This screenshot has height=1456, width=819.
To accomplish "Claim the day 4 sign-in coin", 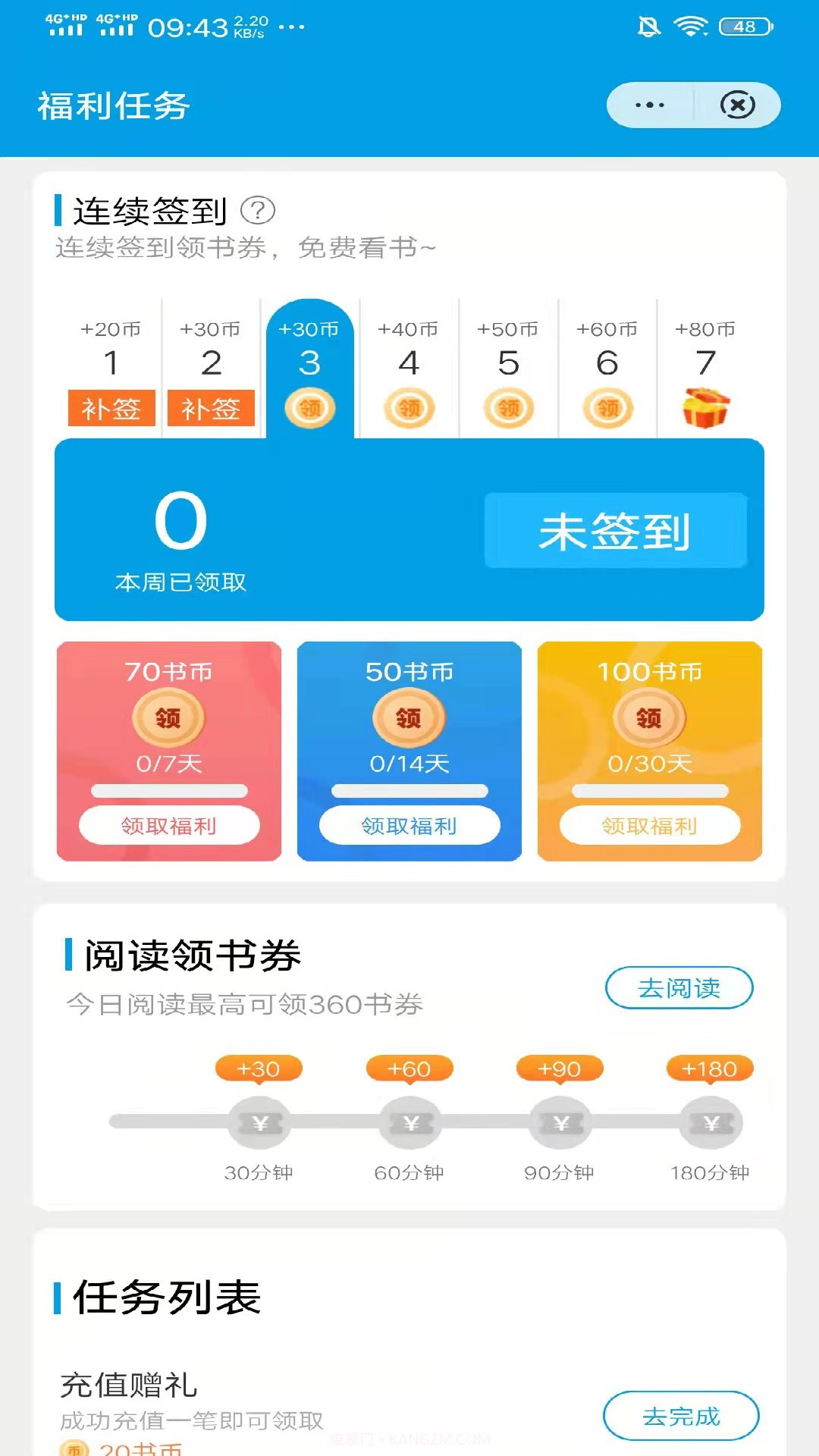I will (x=409, y=407).
